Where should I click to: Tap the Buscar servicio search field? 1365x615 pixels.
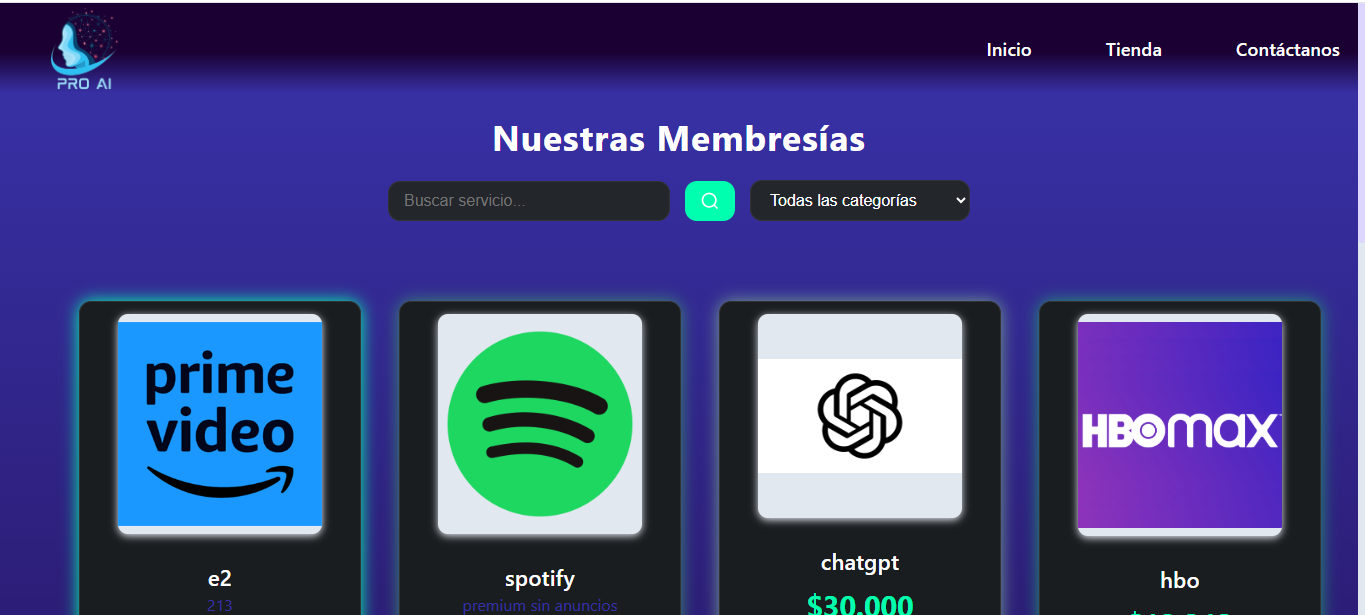(528, 201)
